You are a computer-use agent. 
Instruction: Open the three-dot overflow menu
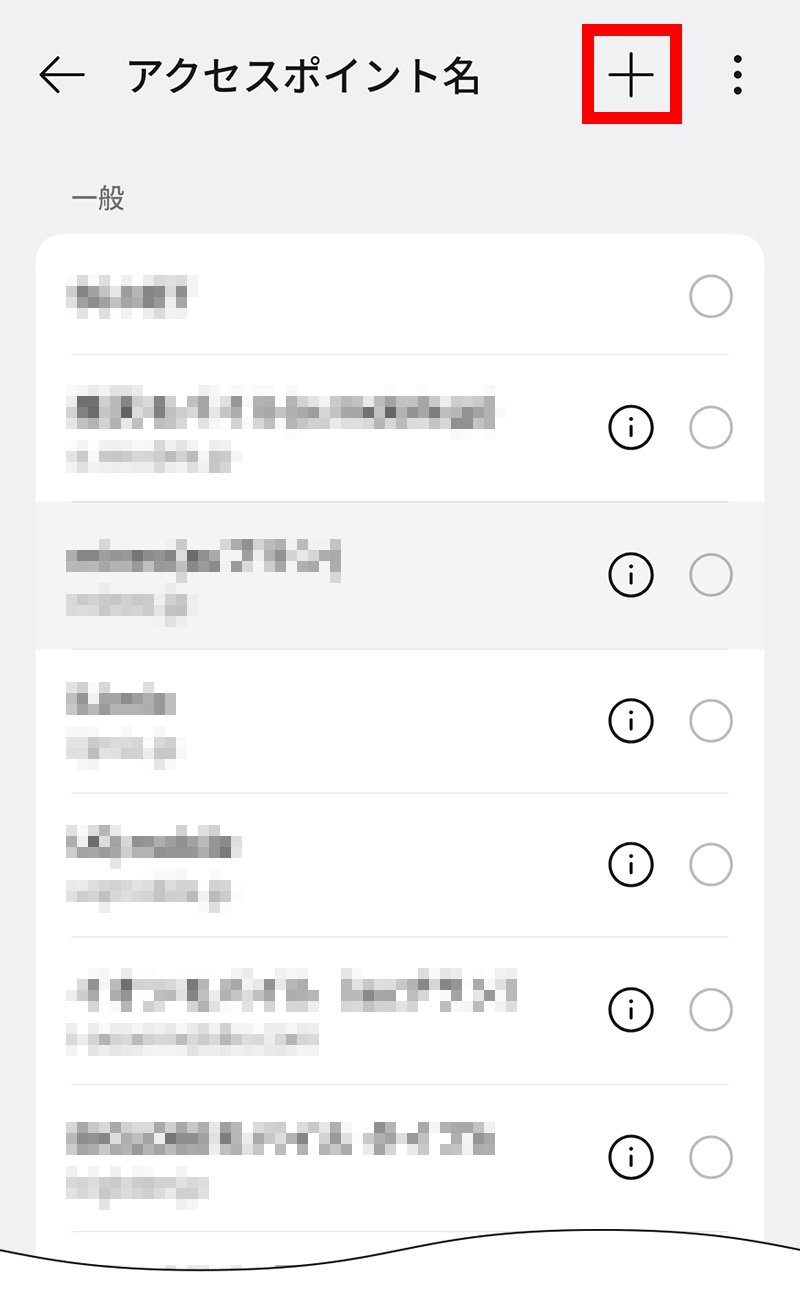(737, 76)
